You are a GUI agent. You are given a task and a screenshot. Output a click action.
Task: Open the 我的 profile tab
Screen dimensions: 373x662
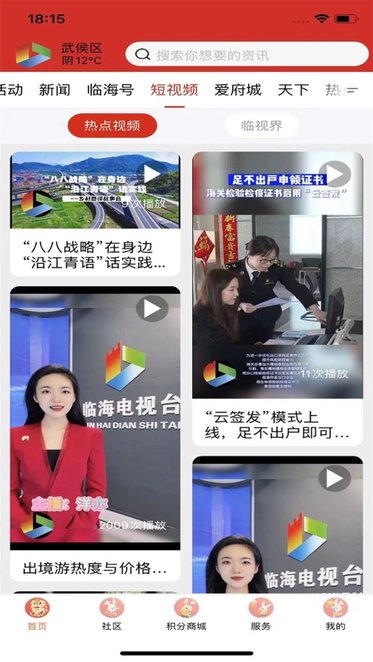click(x=335, y=613)
